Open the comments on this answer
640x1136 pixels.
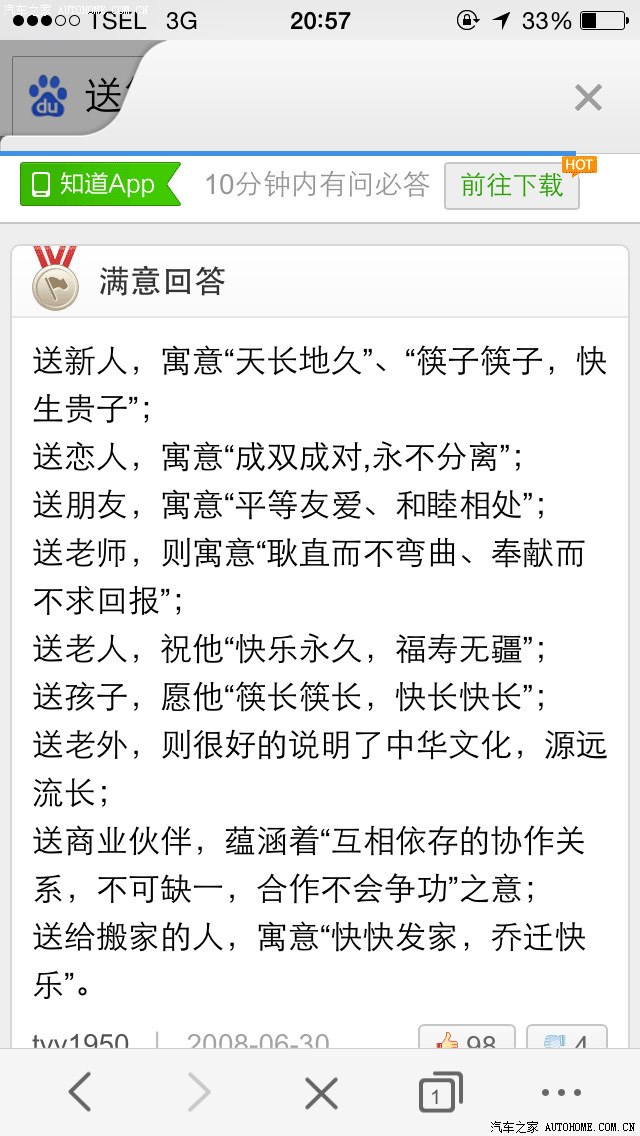point(566,1040)
